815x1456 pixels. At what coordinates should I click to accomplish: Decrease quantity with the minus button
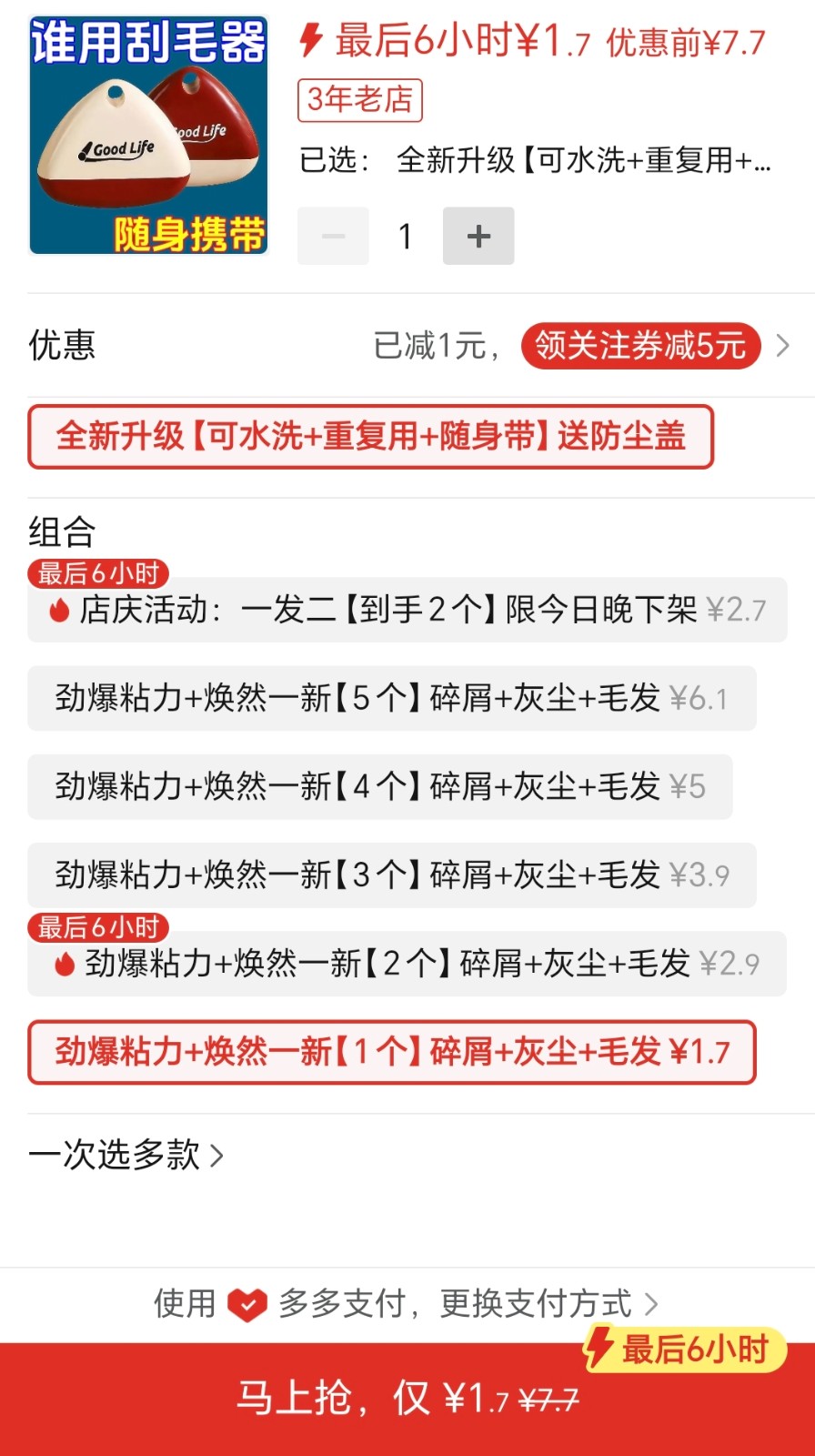333,237
